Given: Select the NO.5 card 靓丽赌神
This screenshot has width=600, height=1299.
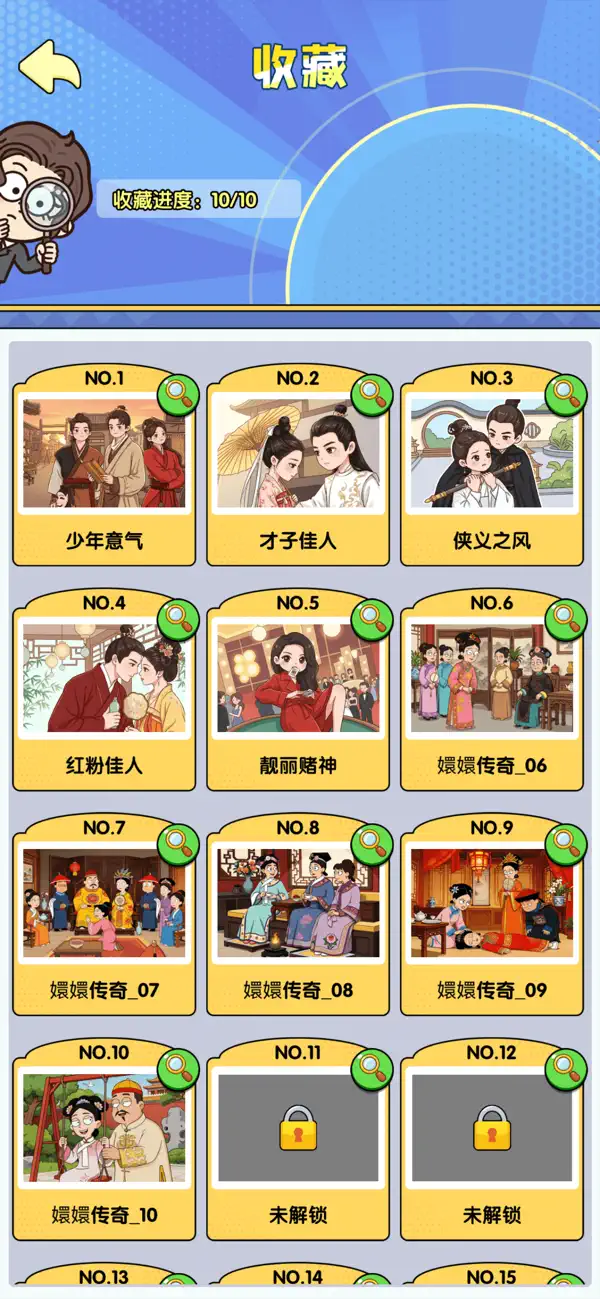Looking at the screenshot, I should click(x=298, y=690).
